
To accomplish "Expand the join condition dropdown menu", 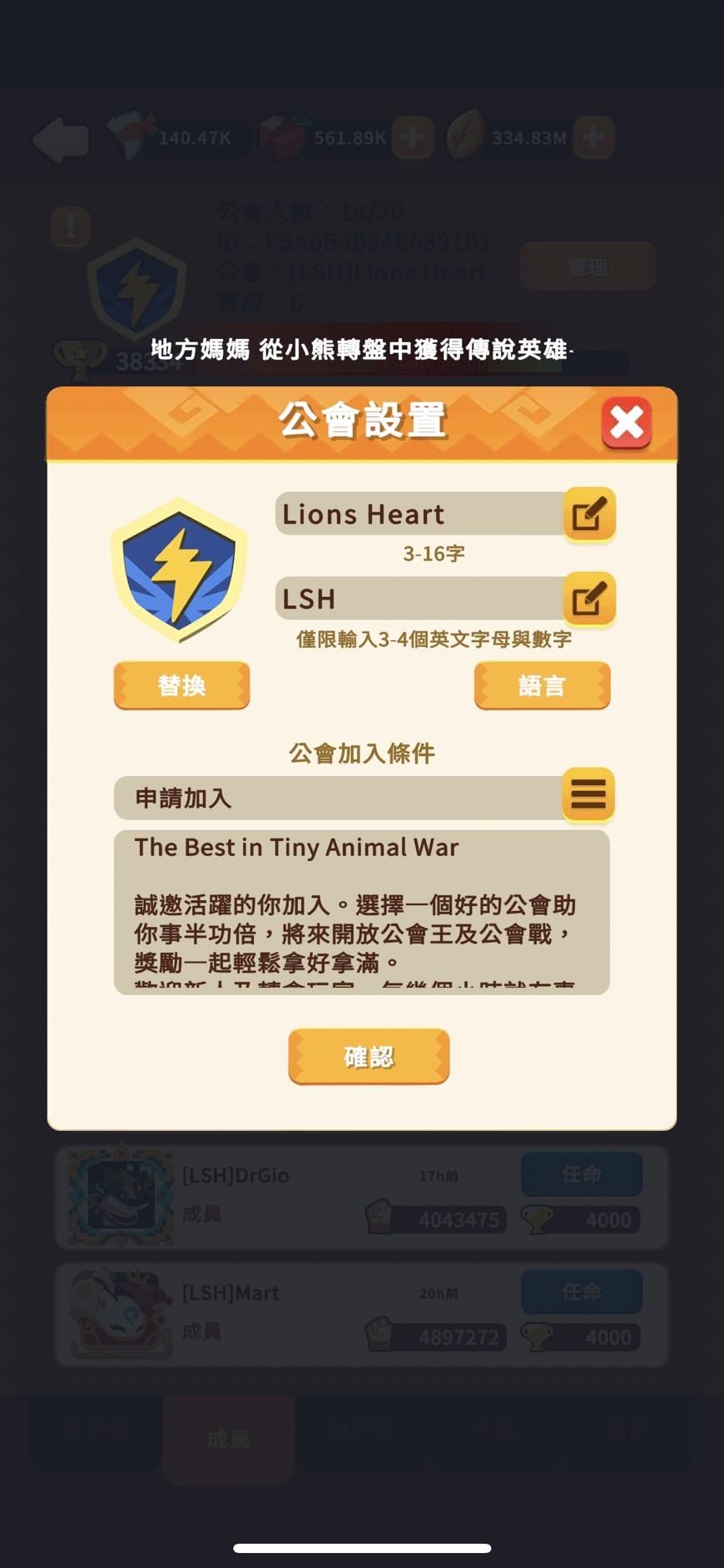I will 588,794.
